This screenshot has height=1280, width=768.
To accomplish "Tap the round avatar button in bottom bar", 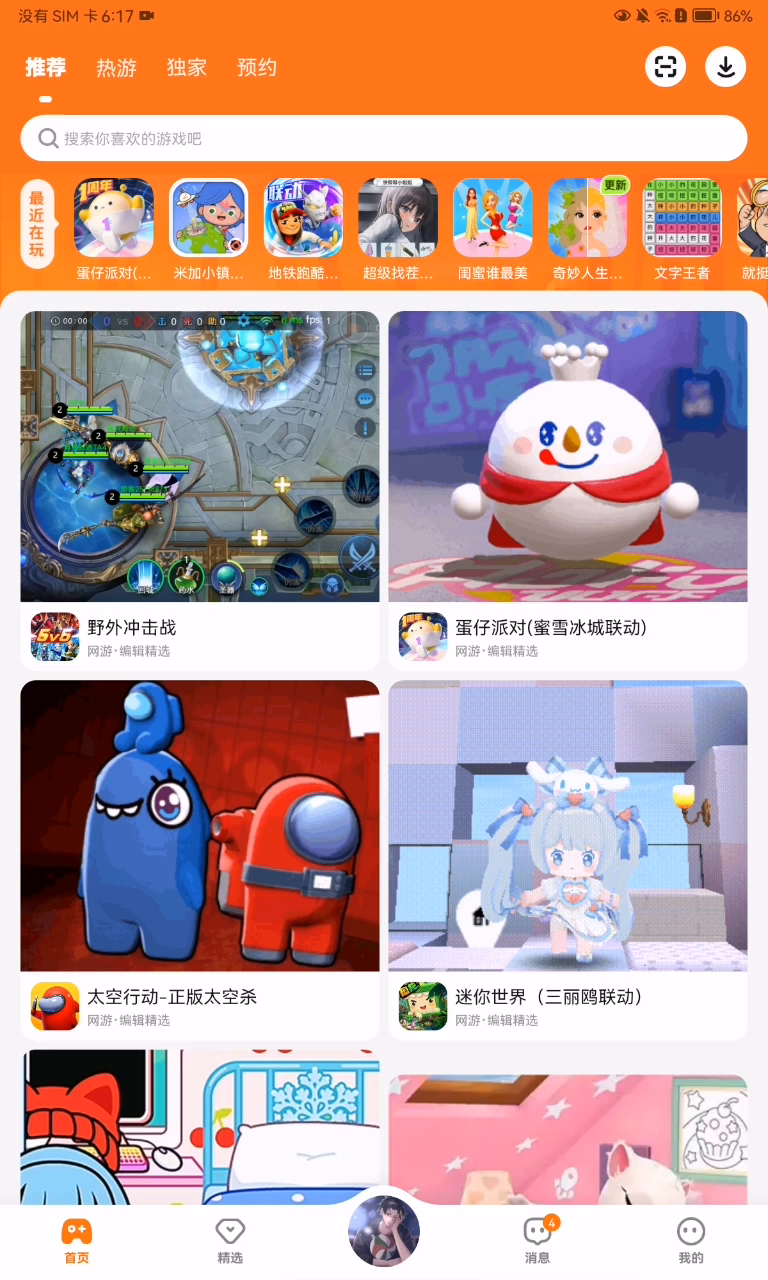I will pyautogui.click(x=384, y=1231).
